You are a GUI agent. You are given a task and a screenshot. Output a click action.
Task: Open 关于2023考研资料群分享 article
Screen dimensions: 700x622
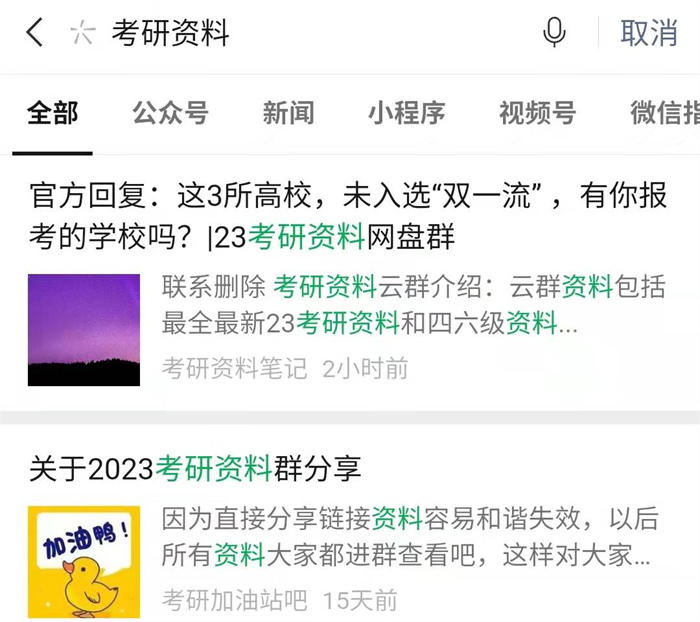click(195, 467)
